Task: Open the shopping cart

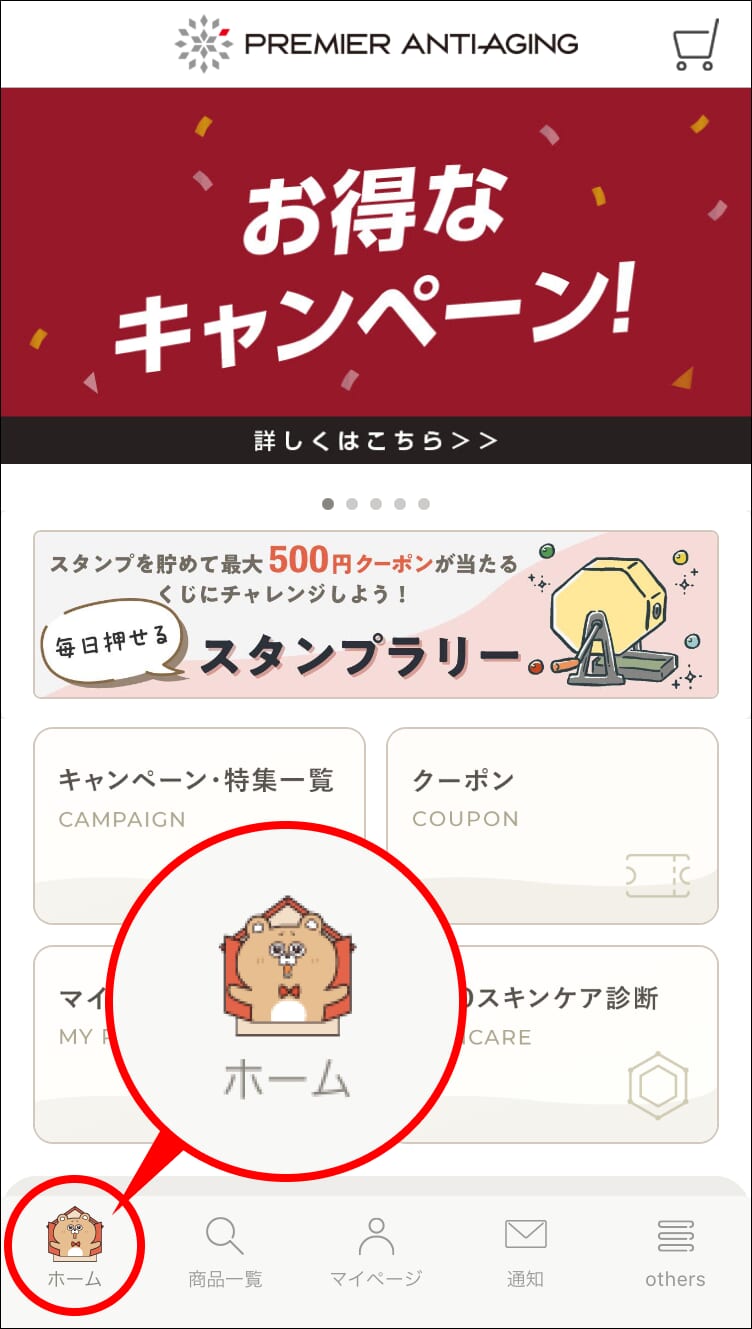Action: click(695, 46)
